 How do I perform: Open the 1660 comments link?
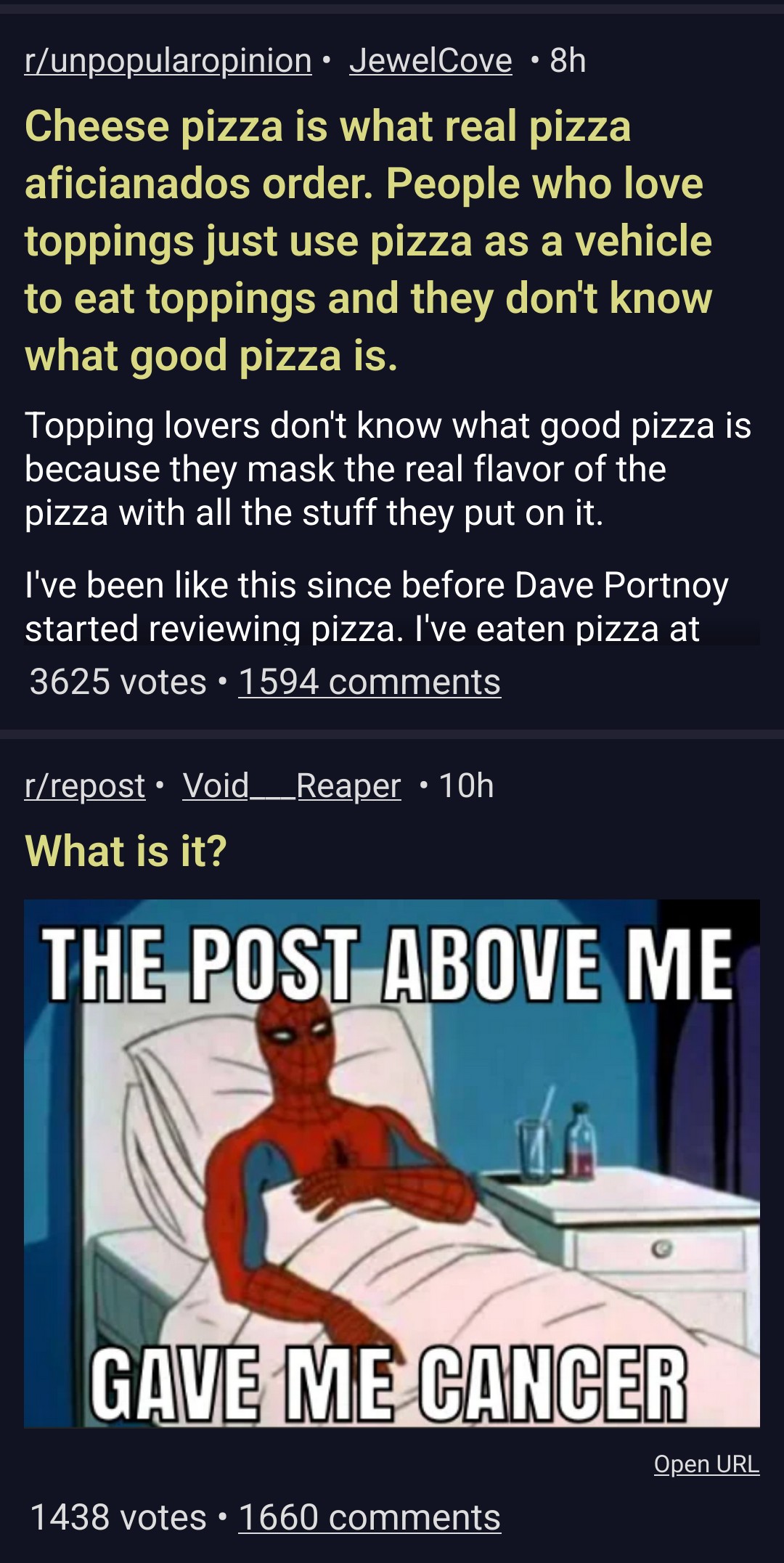369,1518
